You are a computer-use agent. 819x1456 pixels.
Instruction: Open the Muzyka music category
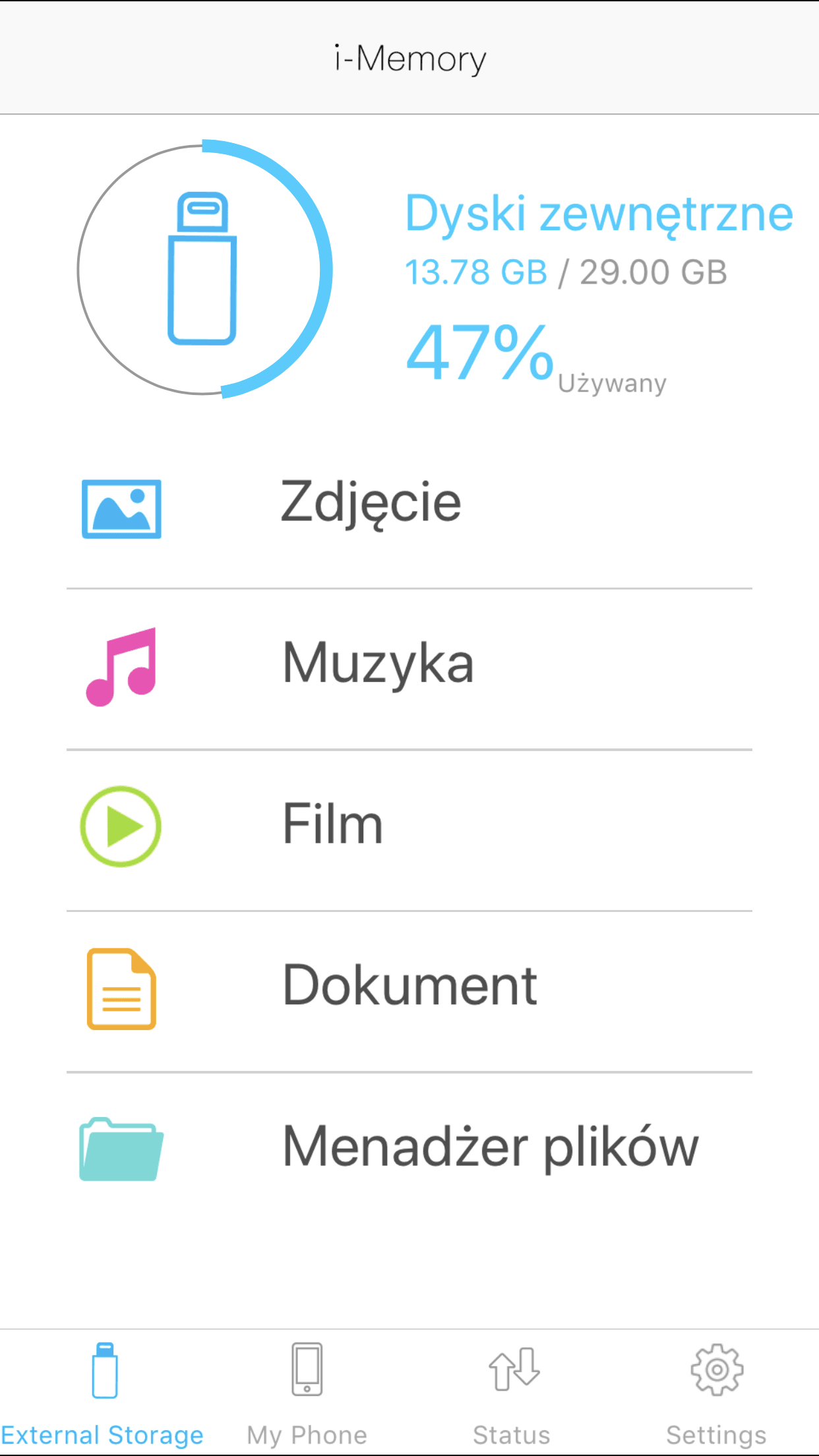click(409, 669)
